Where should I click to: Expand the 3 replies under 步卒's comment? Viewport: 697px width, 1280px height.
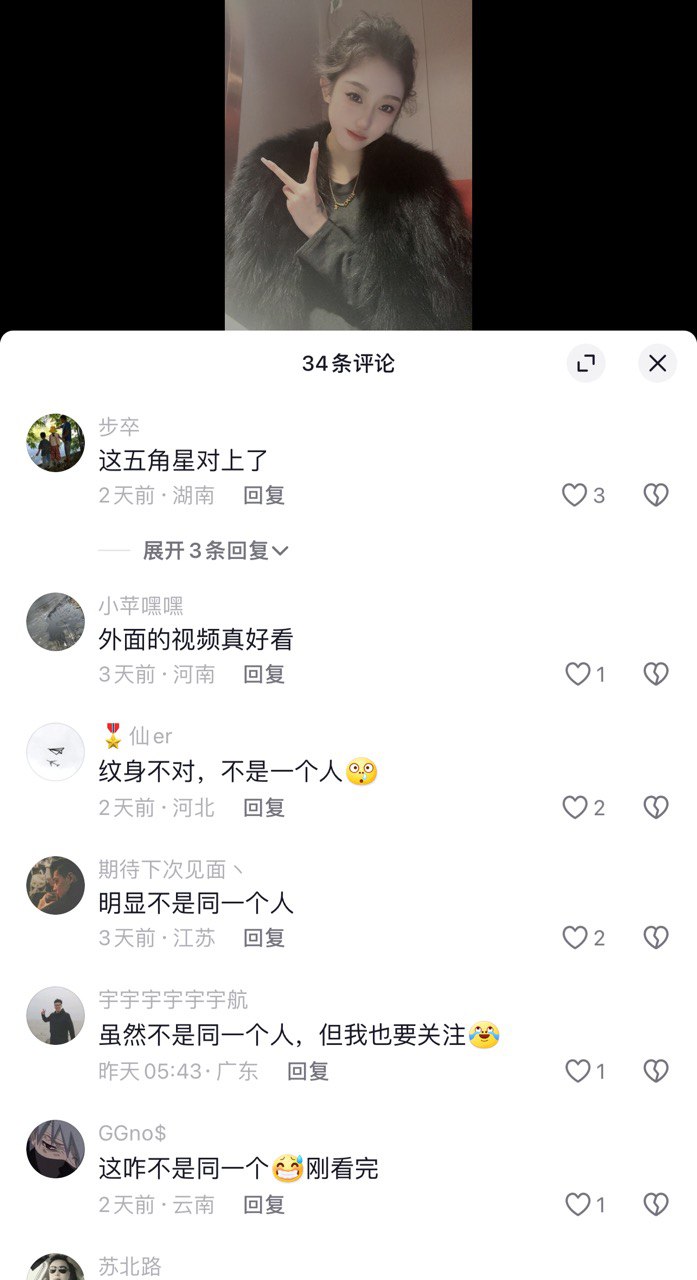[x=215, y=551]
